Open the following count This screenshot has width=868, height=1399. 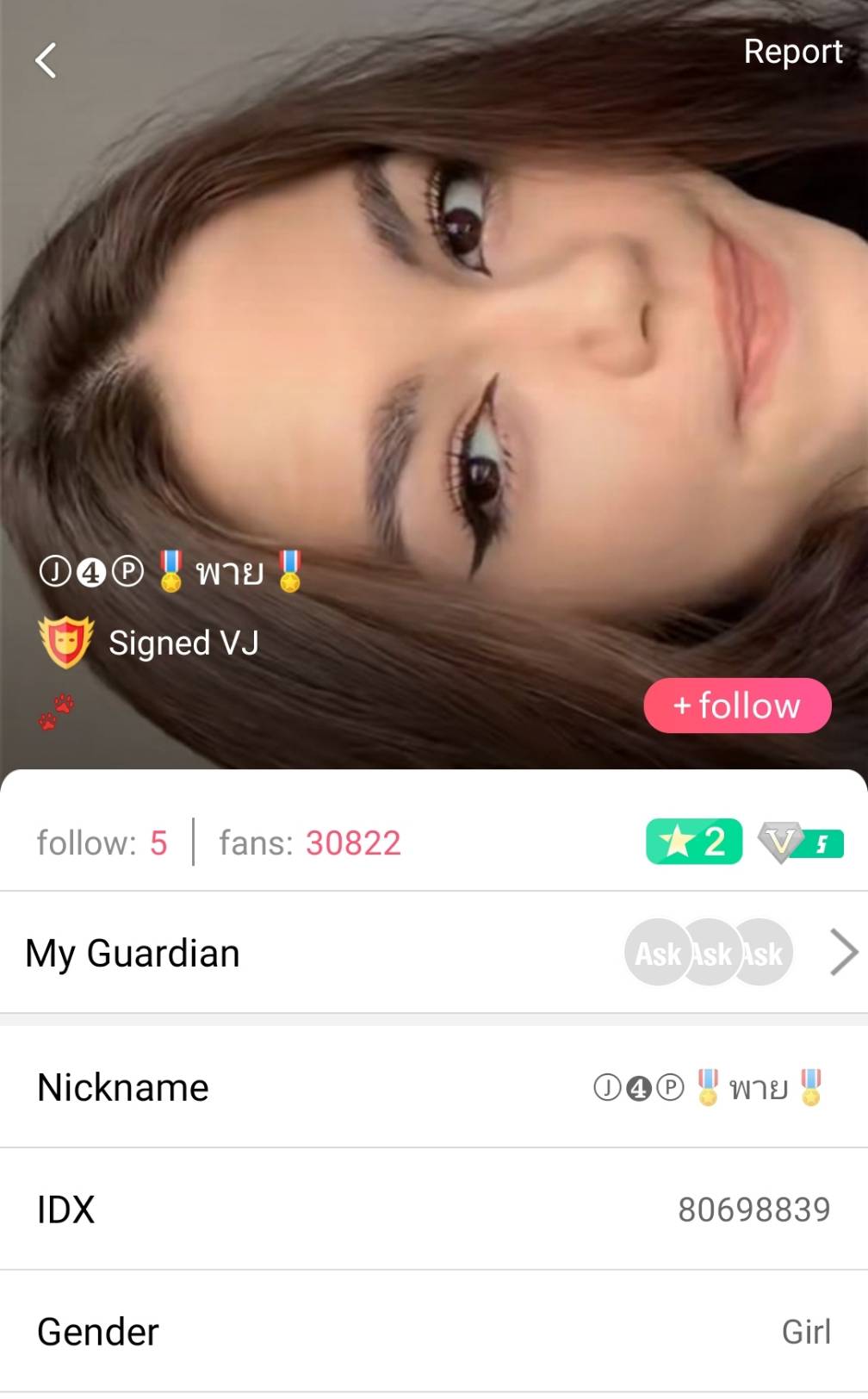[x=102, y=843]
